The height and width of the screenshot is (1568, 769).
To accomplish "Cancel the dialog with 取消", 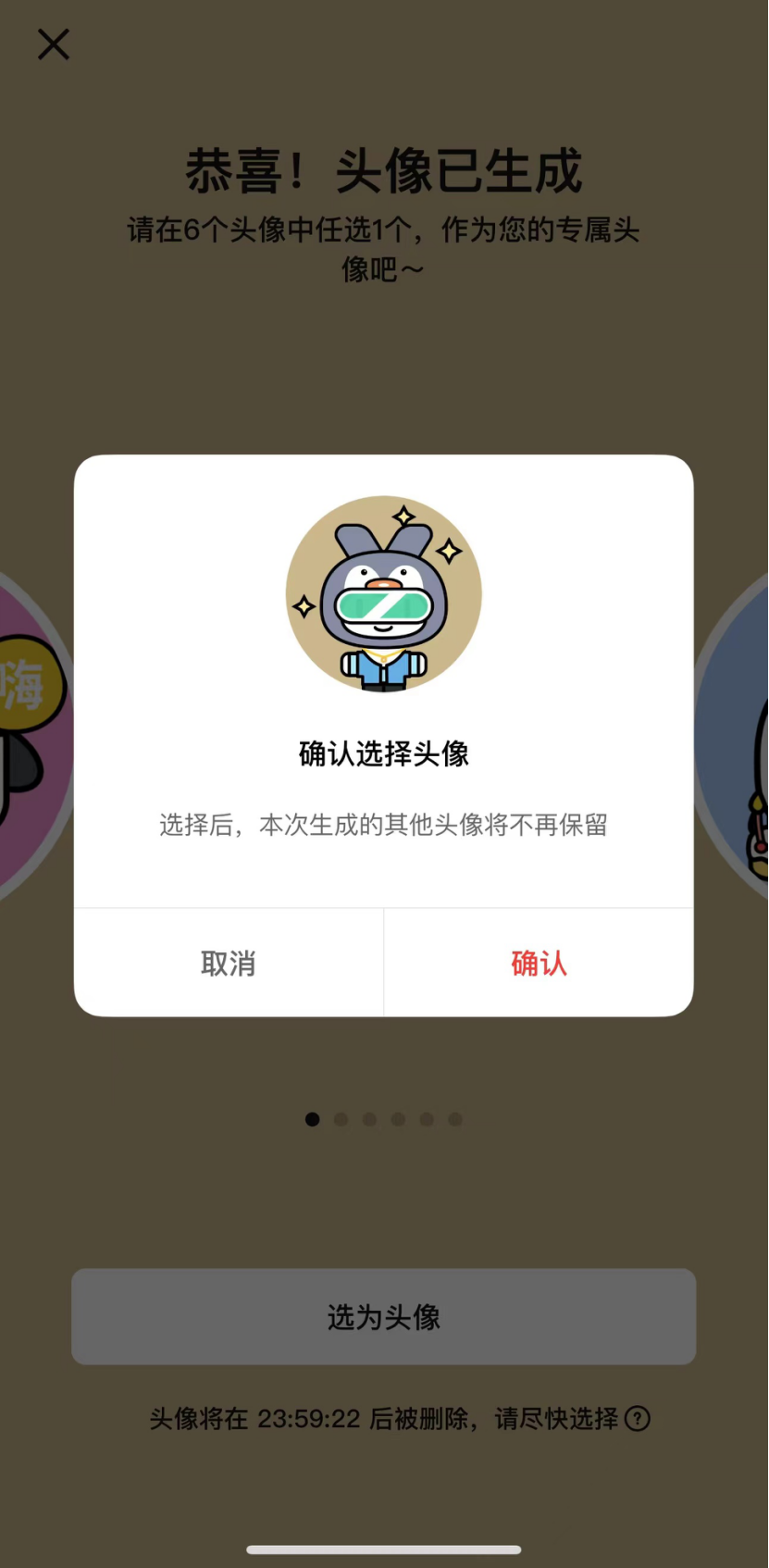I will pyautogui.click(x=228, y=963).
